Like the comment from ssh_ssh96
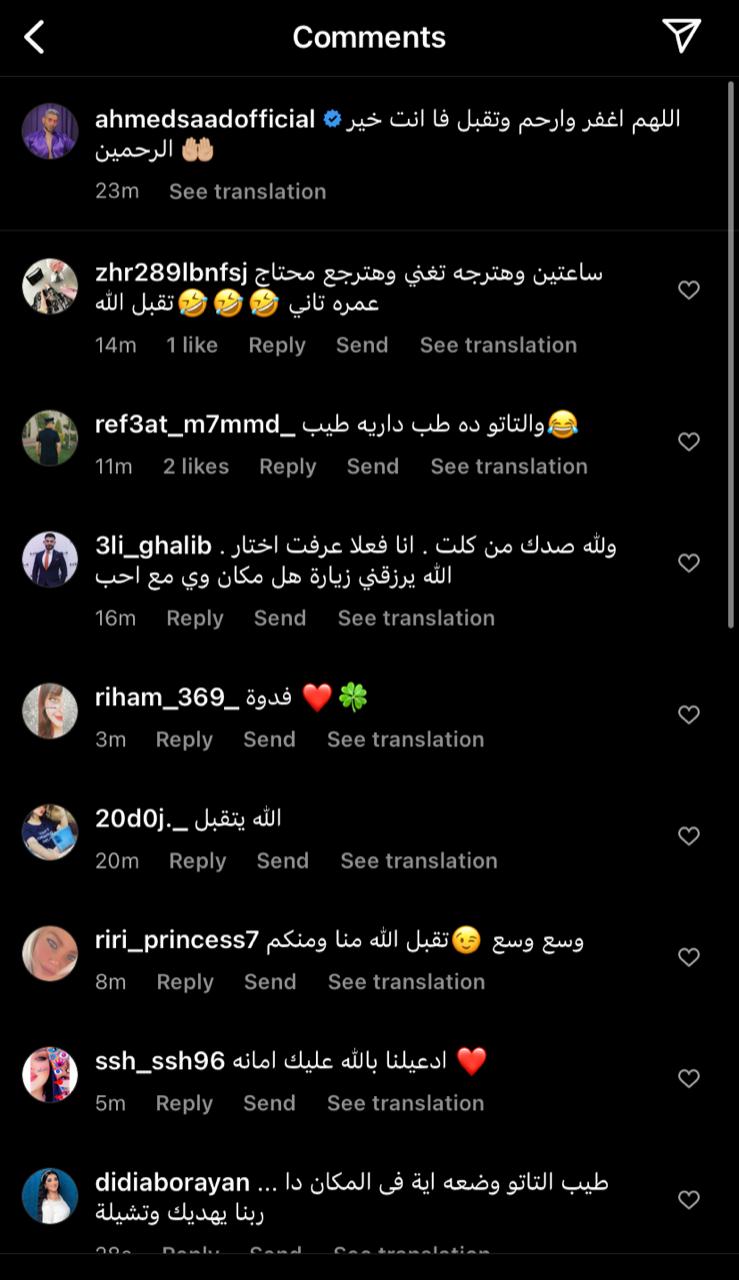Image resolution: width=739 pixels, height=1280 pixels. tap(689, 1078)
